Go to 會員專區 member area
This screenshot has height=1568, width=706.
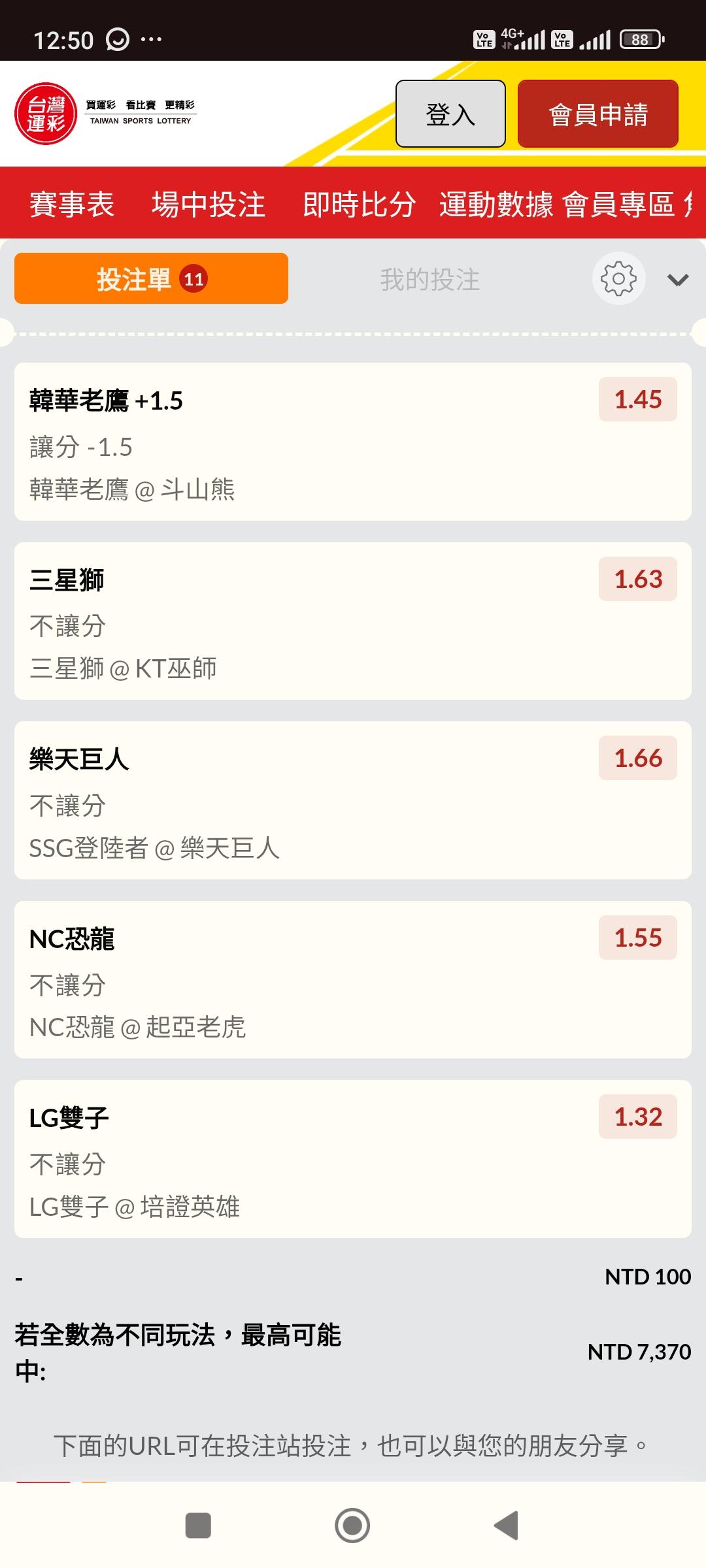point(618,204)
